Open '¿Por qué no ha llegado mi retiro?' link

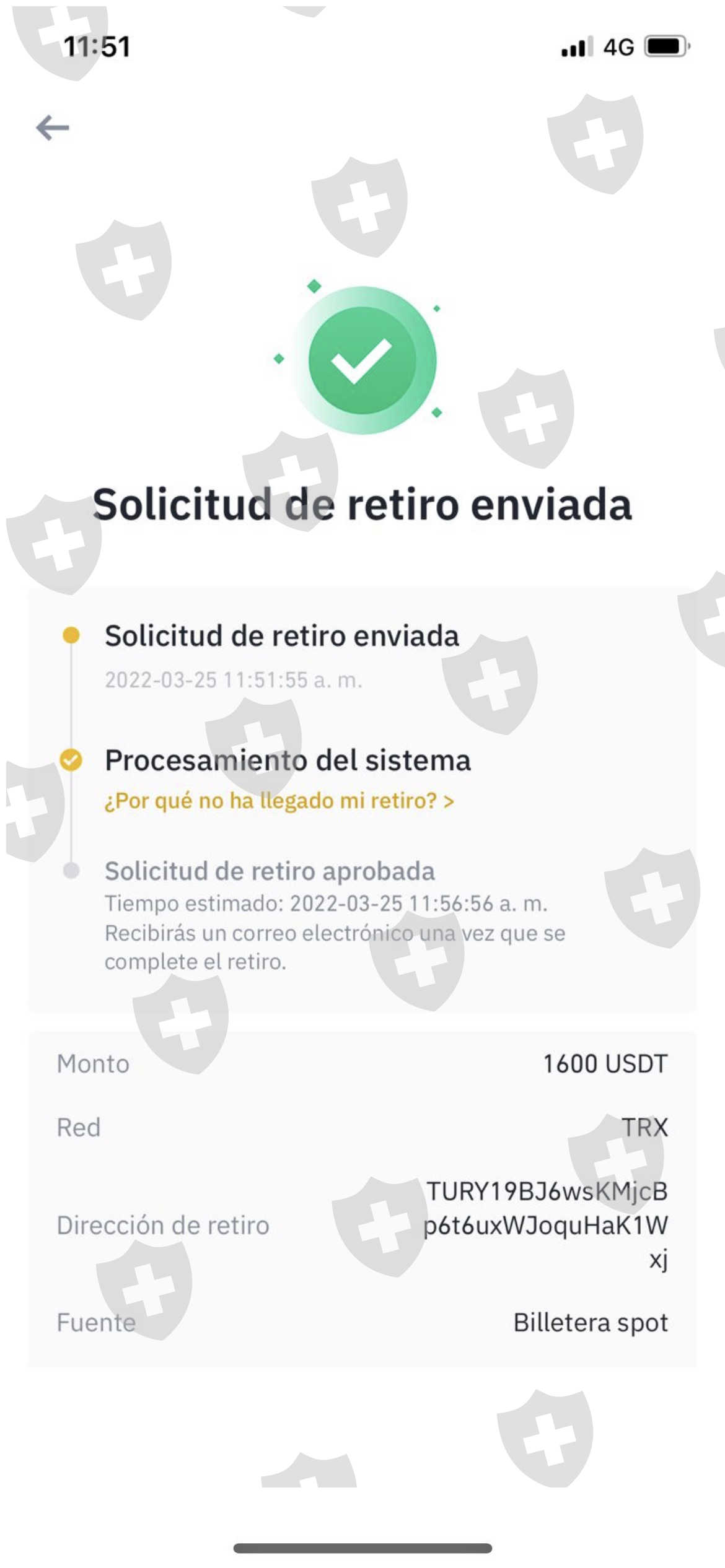279,801
